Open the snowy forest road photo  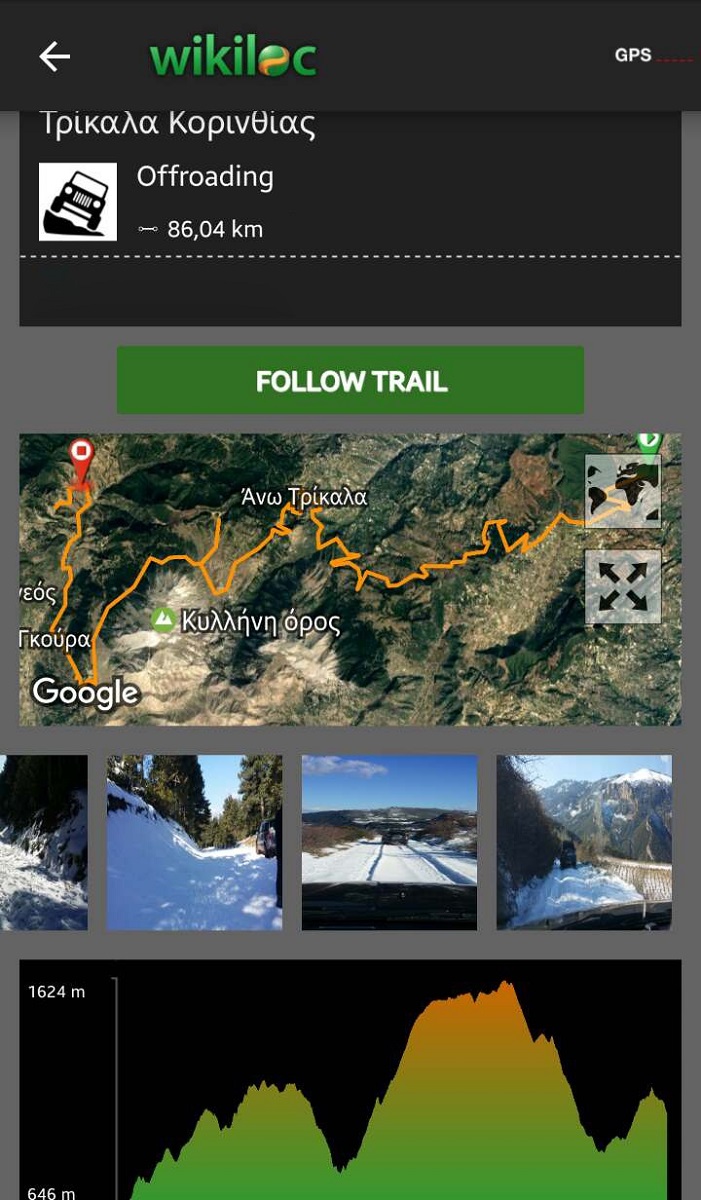[194, 842]
